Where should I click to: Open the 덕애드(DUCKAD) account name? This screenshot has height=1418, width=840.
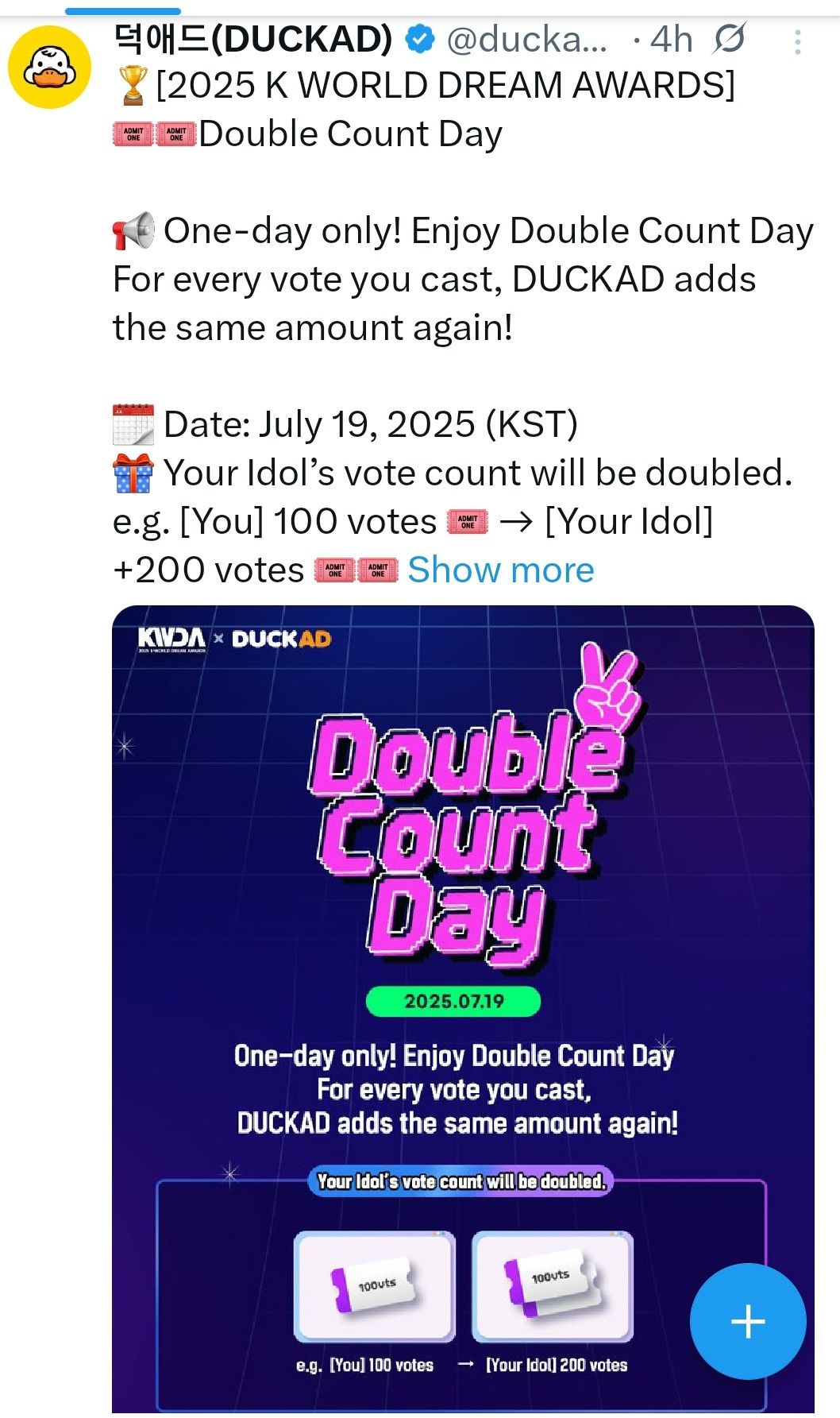[x=254, y=39]
